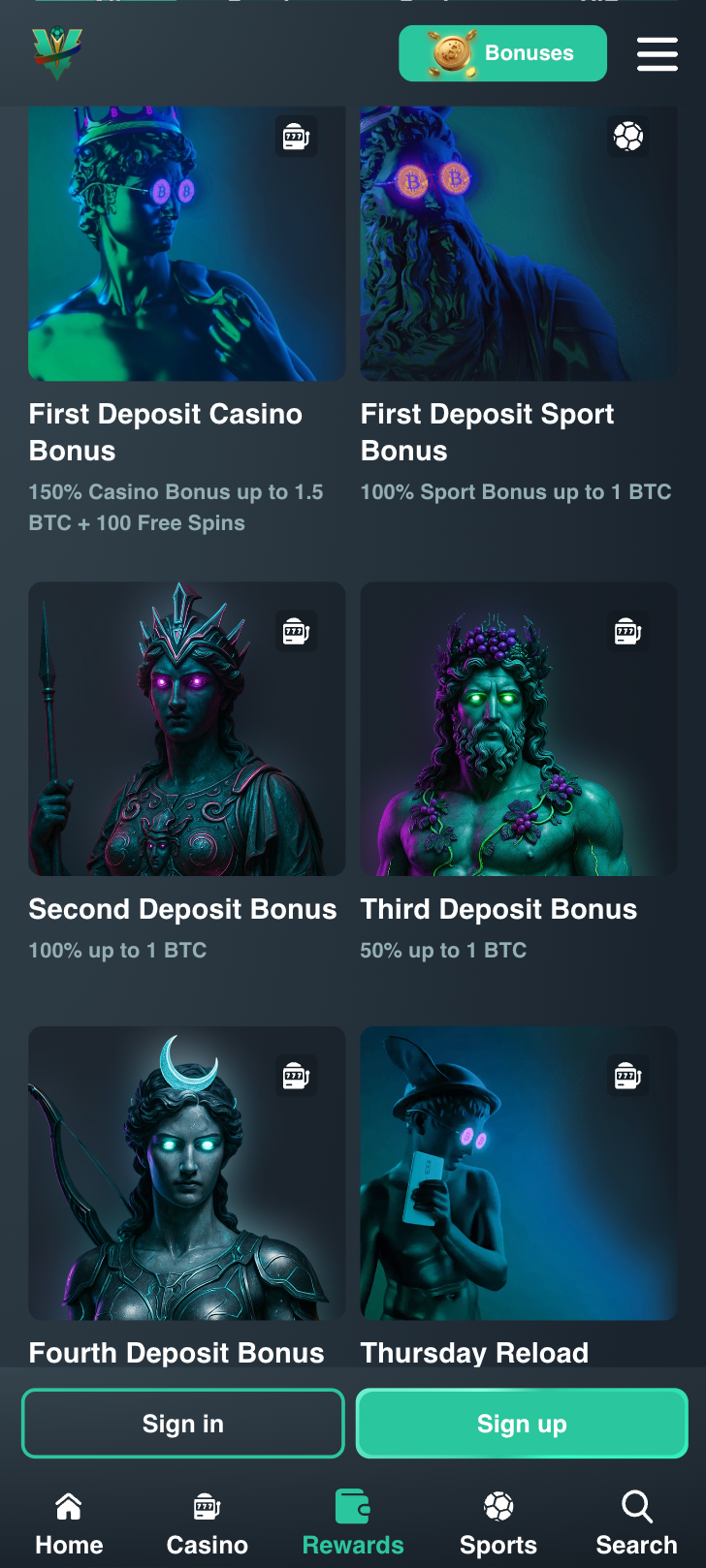Open the Search tab

point(636,1523)
